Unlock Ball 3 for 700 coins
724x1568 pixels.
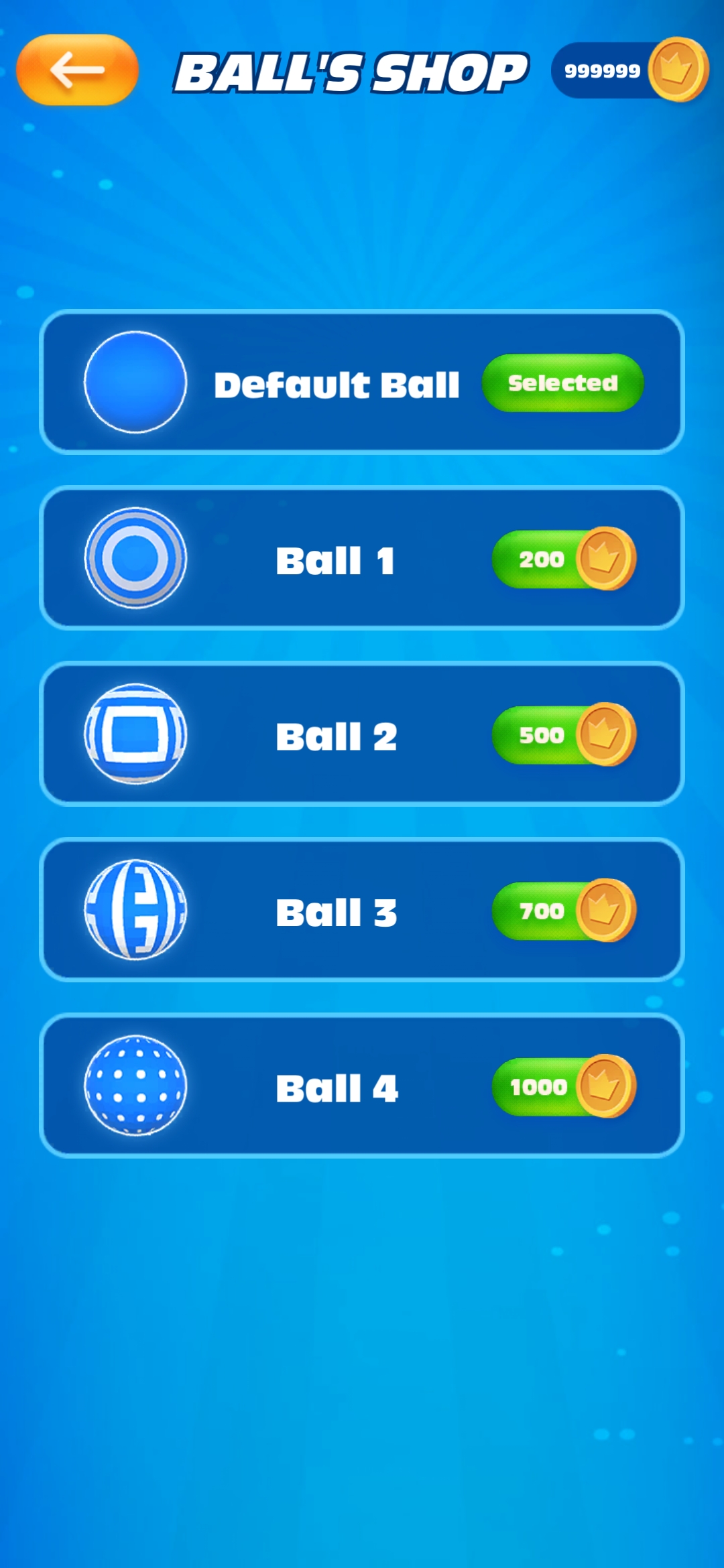(563, 911)
